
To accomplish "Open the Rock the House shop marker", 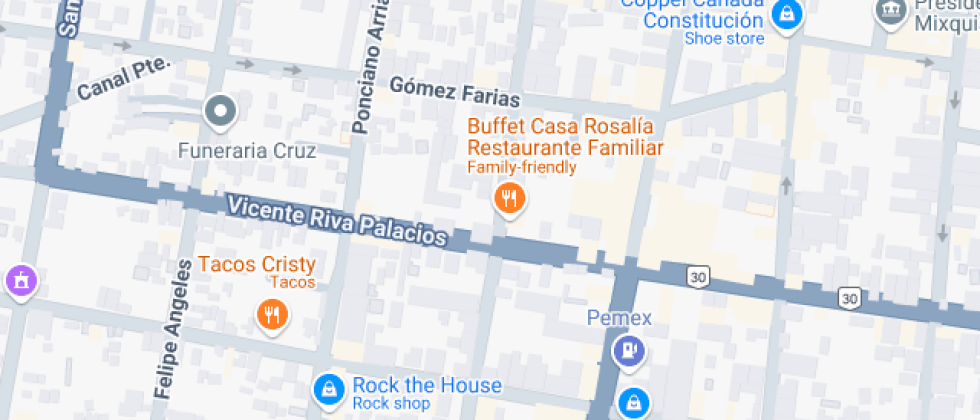I will coord(327,391).
